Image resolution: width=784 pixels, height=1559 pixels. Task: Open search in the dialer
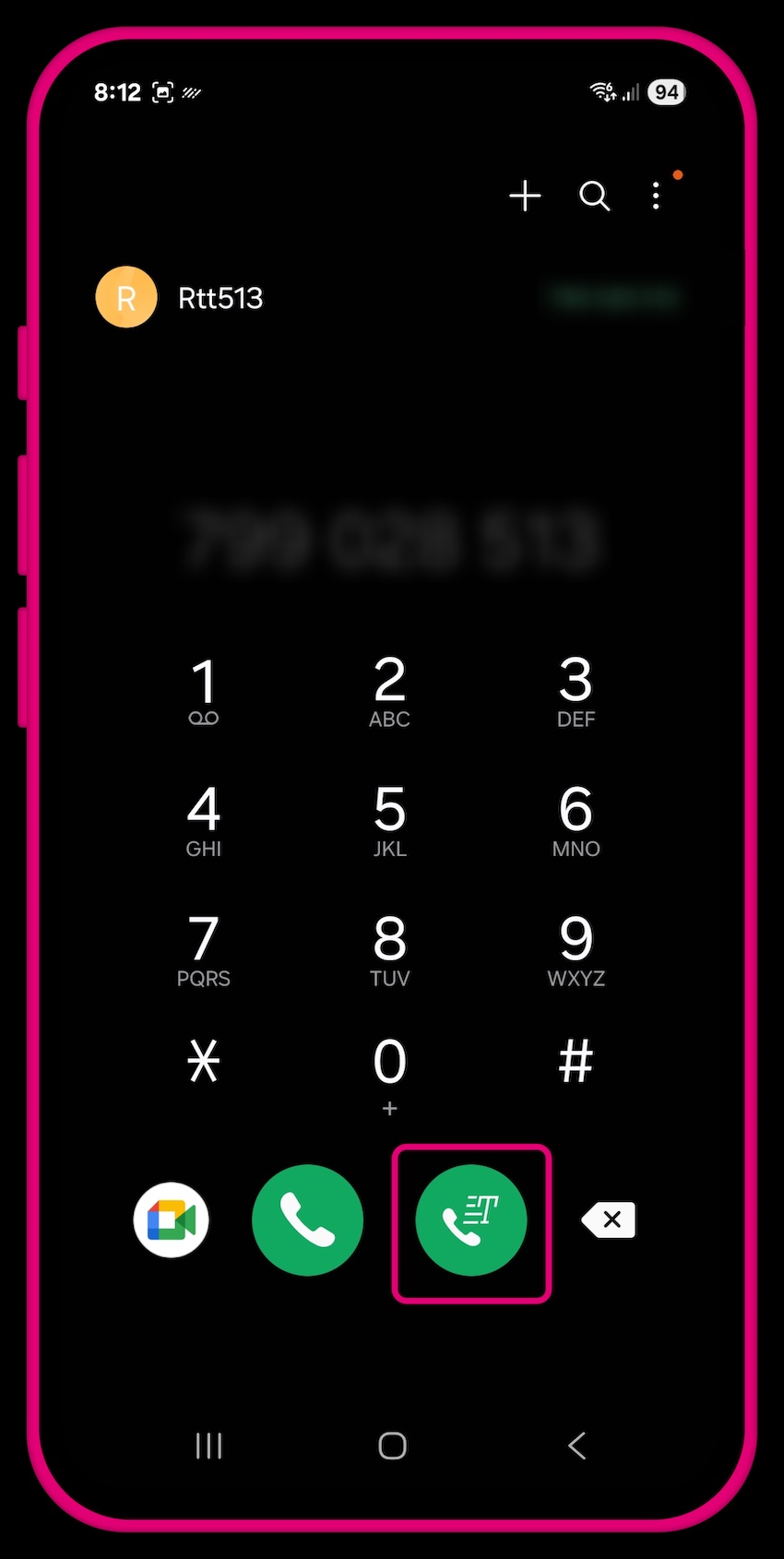(x=594, y=196)
